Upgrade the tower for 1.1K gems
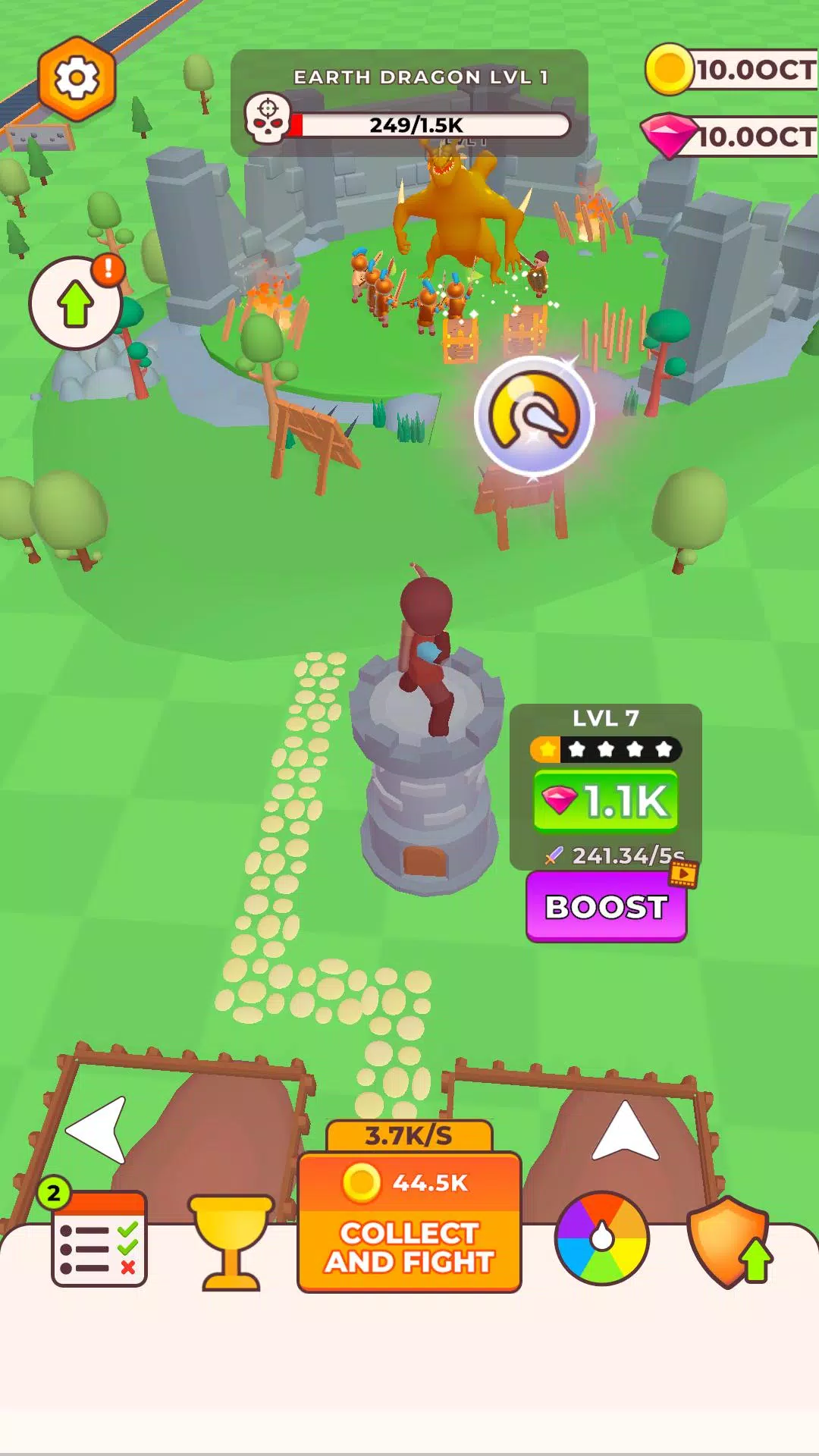 pos(605,801)
